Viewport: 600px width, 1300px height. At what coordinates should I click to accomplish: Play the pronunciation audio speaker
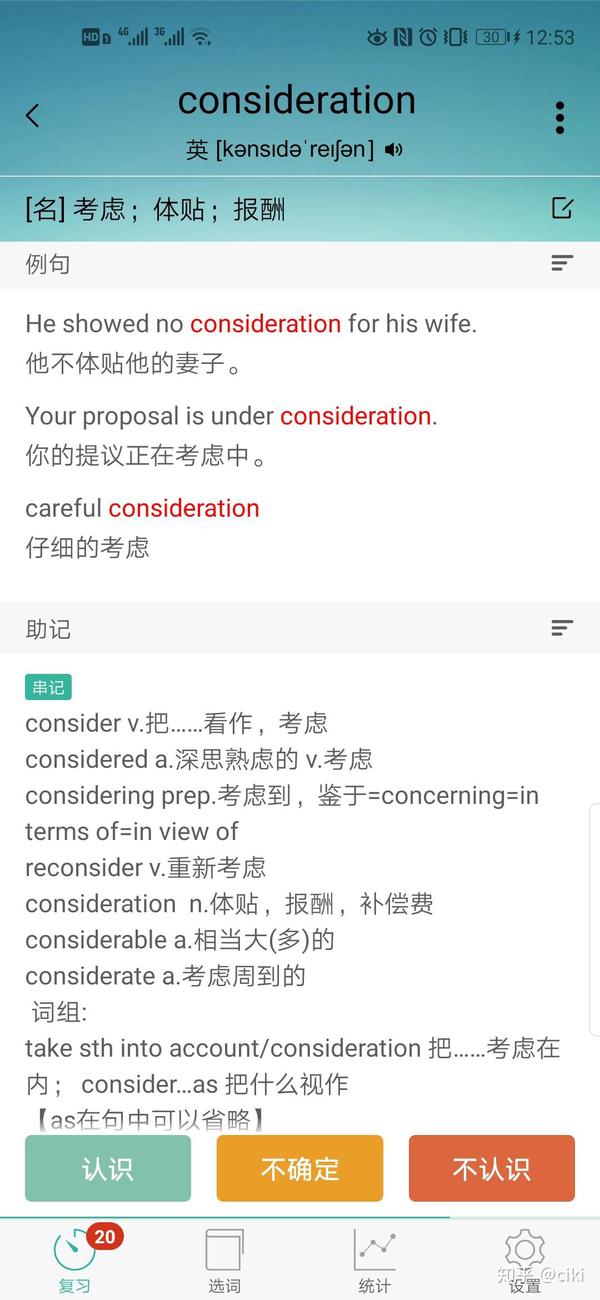(x=394, y=150)
